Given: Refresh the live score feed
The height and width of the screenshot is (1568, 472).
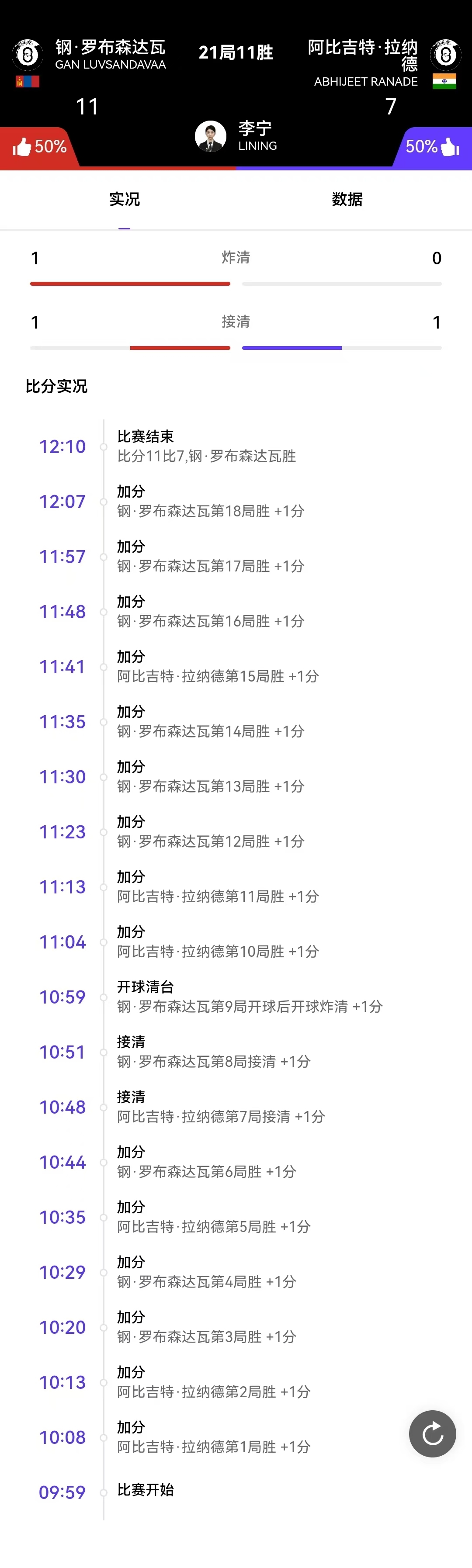Looking at the screenshot, I should coord(432,1433).
